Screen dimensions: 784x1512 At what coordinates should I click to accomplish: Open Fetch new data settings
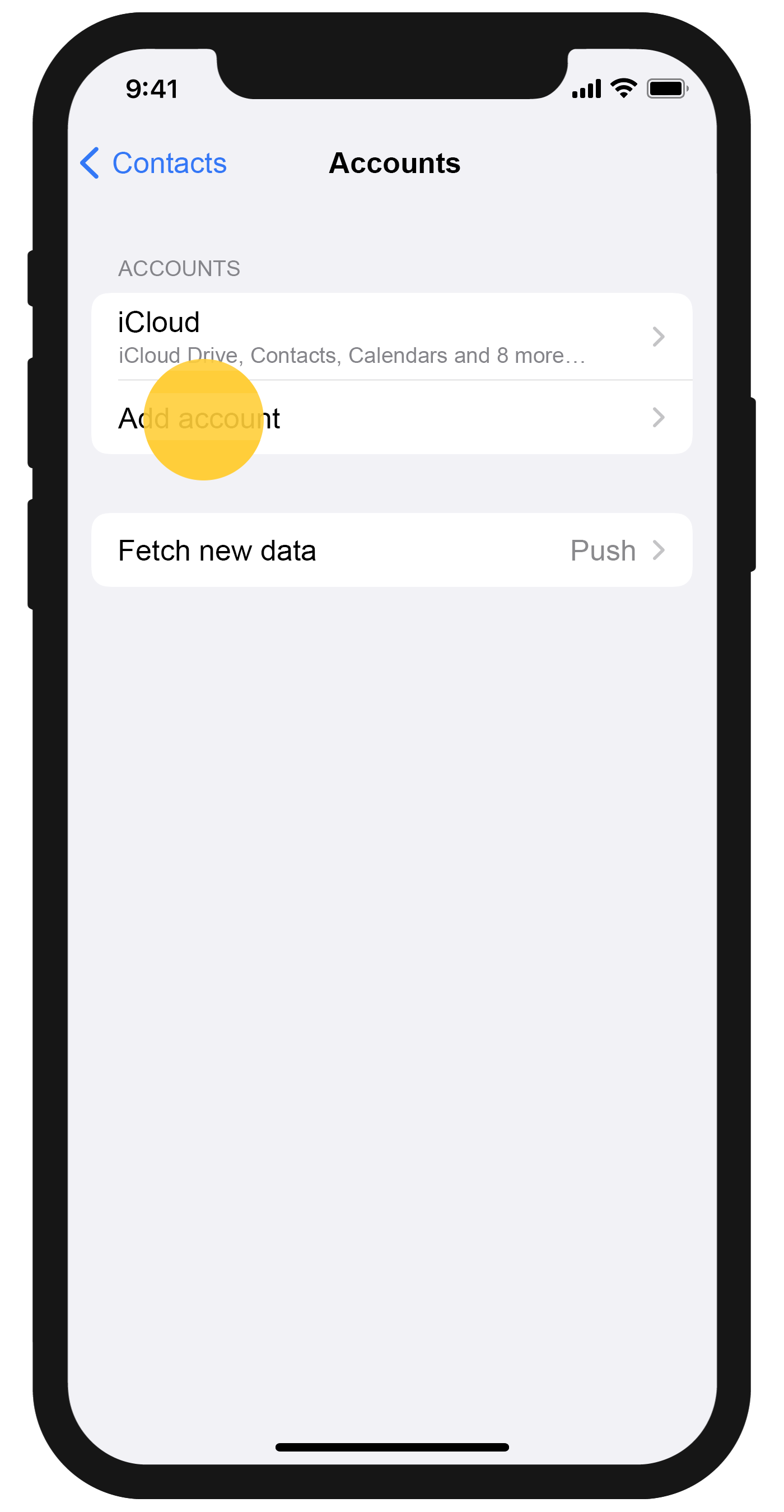[391, 550]
